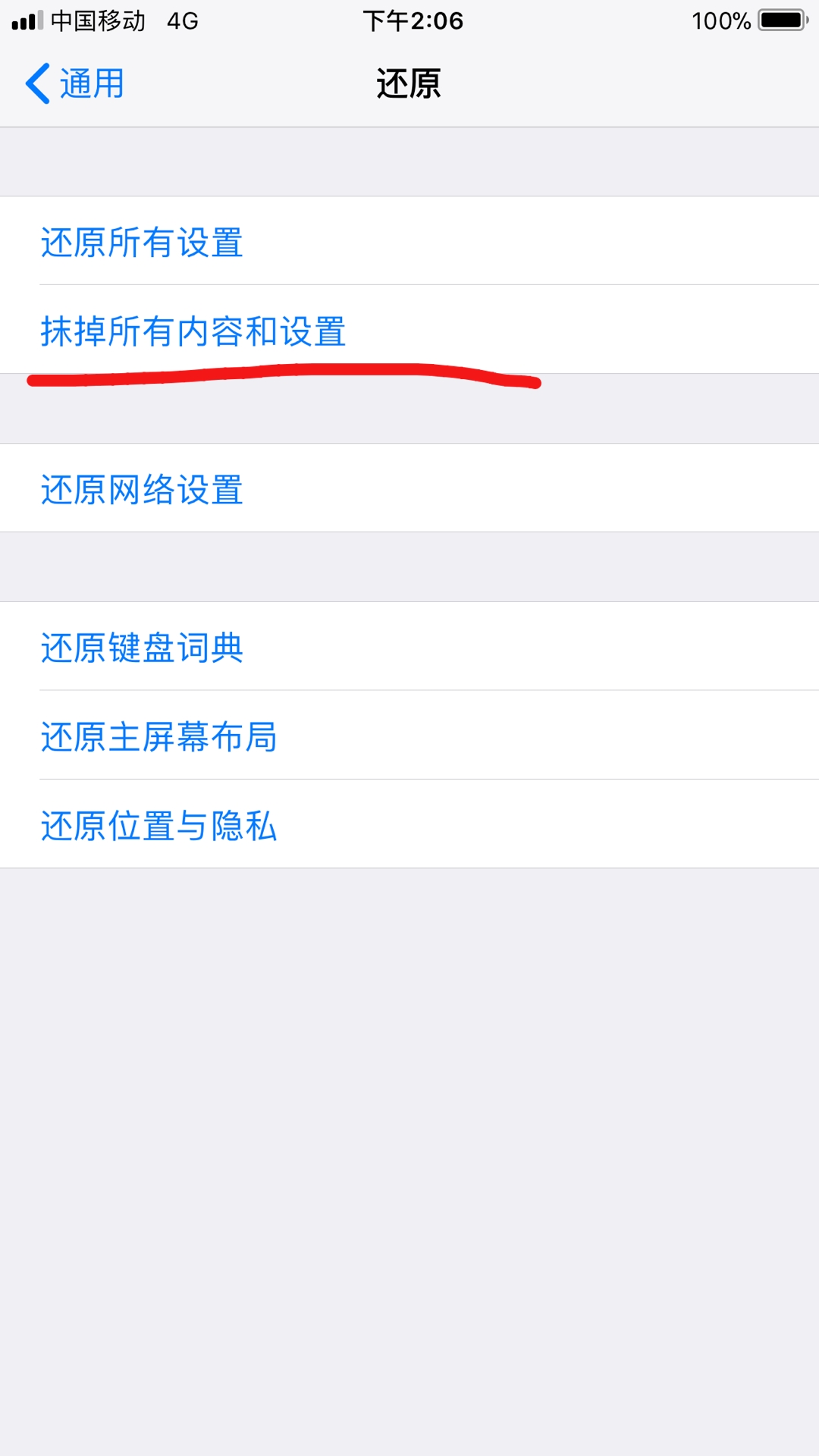Image resolution: width=819 pixels, height=1456 pixels.
Task: Tap the 4G network indicator
Action: (x=182, y=21)
